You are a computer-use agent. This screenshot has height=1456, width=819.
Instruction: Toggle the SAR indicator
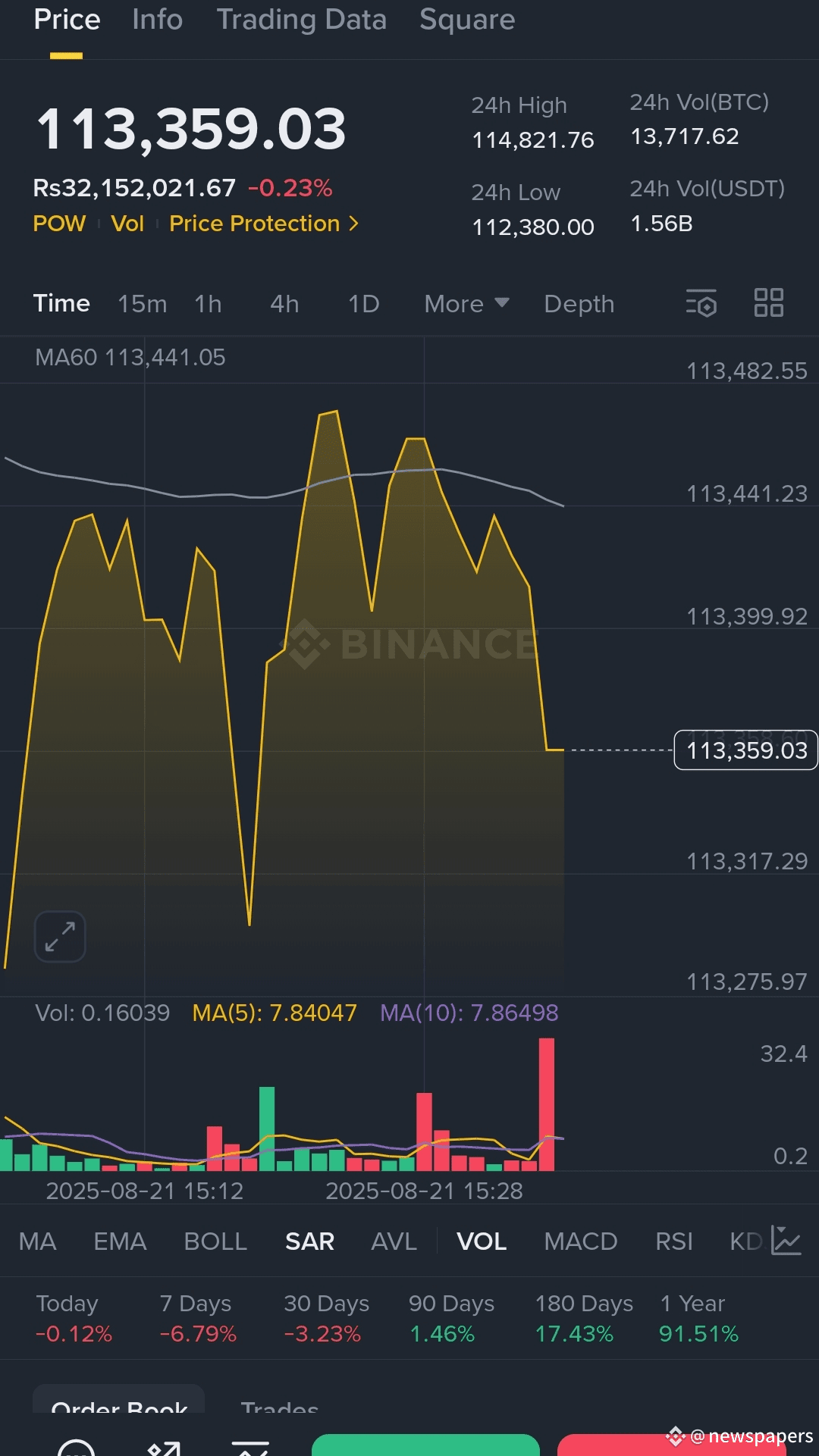309,1242
